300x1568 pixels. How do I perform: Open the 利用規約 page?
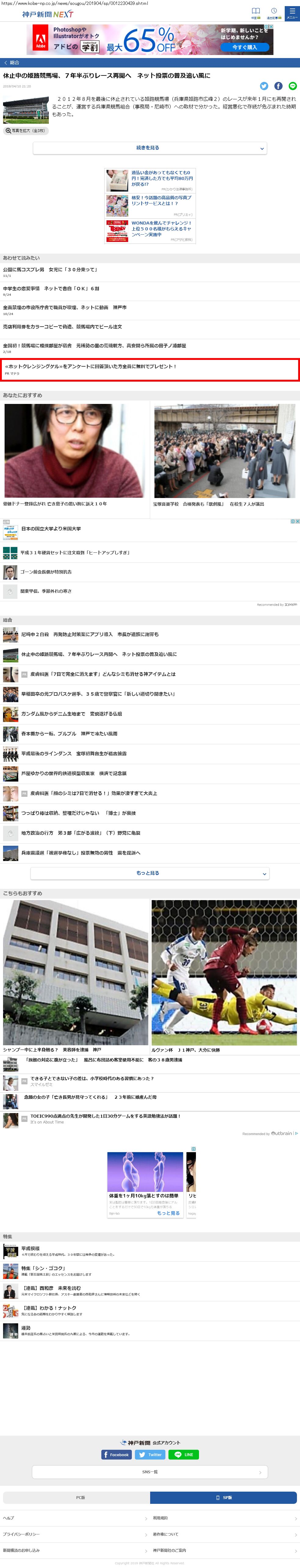click(161, 1518)
